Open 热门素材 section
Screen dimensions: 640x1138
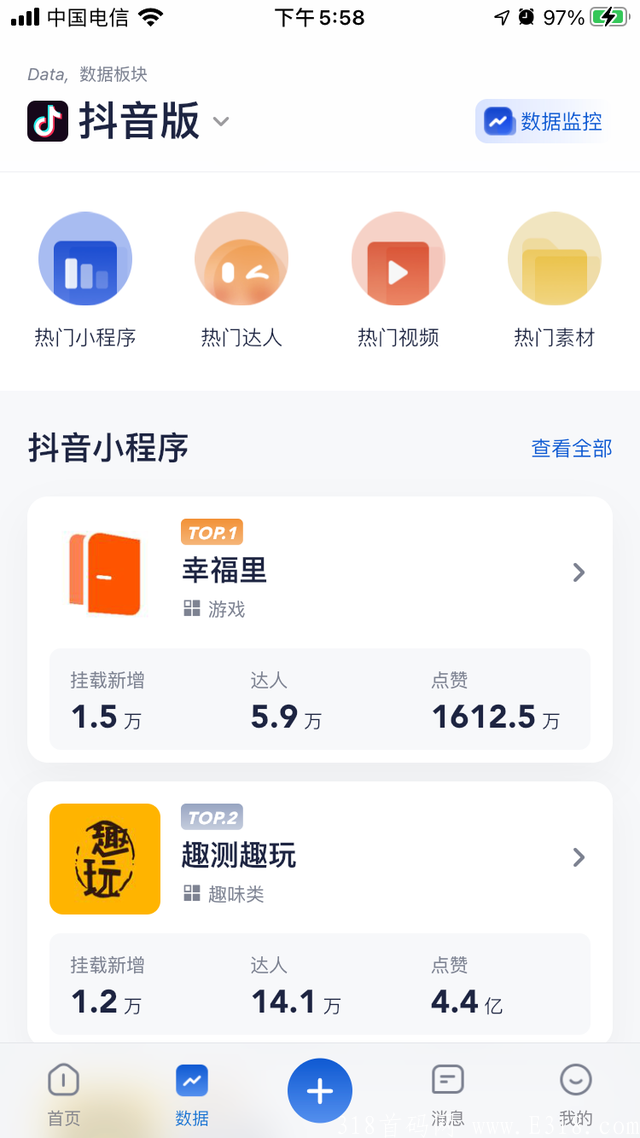coord(554,280)
